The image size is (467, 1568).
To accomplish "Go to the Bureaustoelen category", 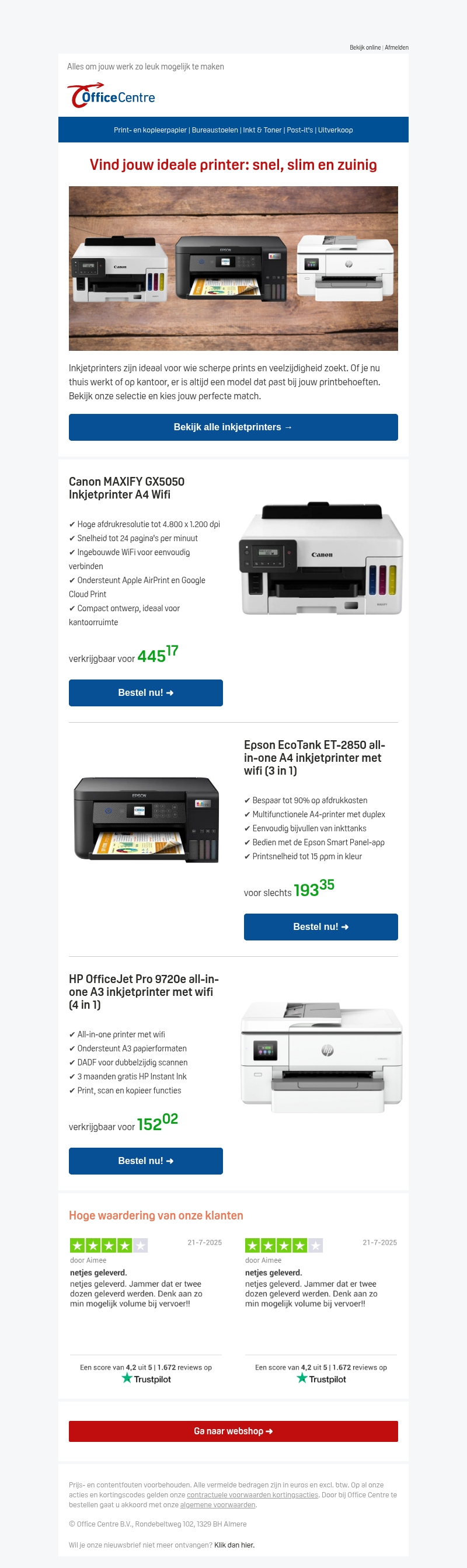I will [x=215, y=130].
